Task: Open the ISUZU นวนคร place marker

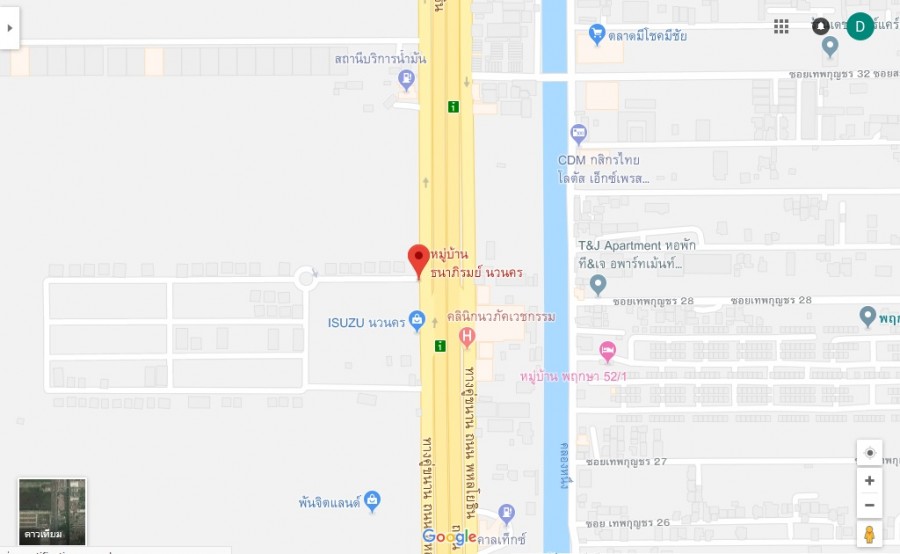Action: coord(417,321)
